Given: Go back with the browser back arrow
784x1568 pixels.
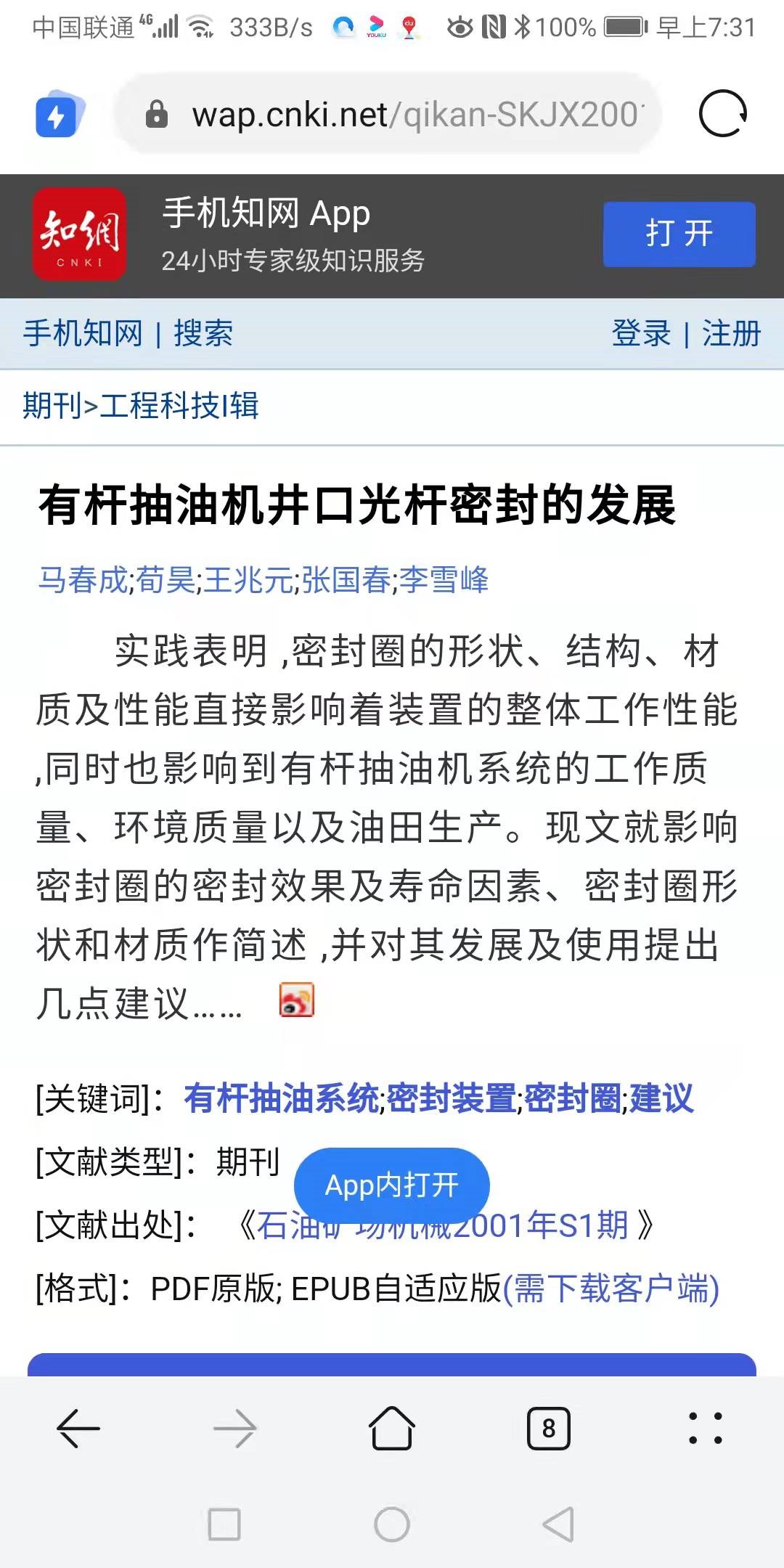Looking at the screenshot, I should [78, 1429].
